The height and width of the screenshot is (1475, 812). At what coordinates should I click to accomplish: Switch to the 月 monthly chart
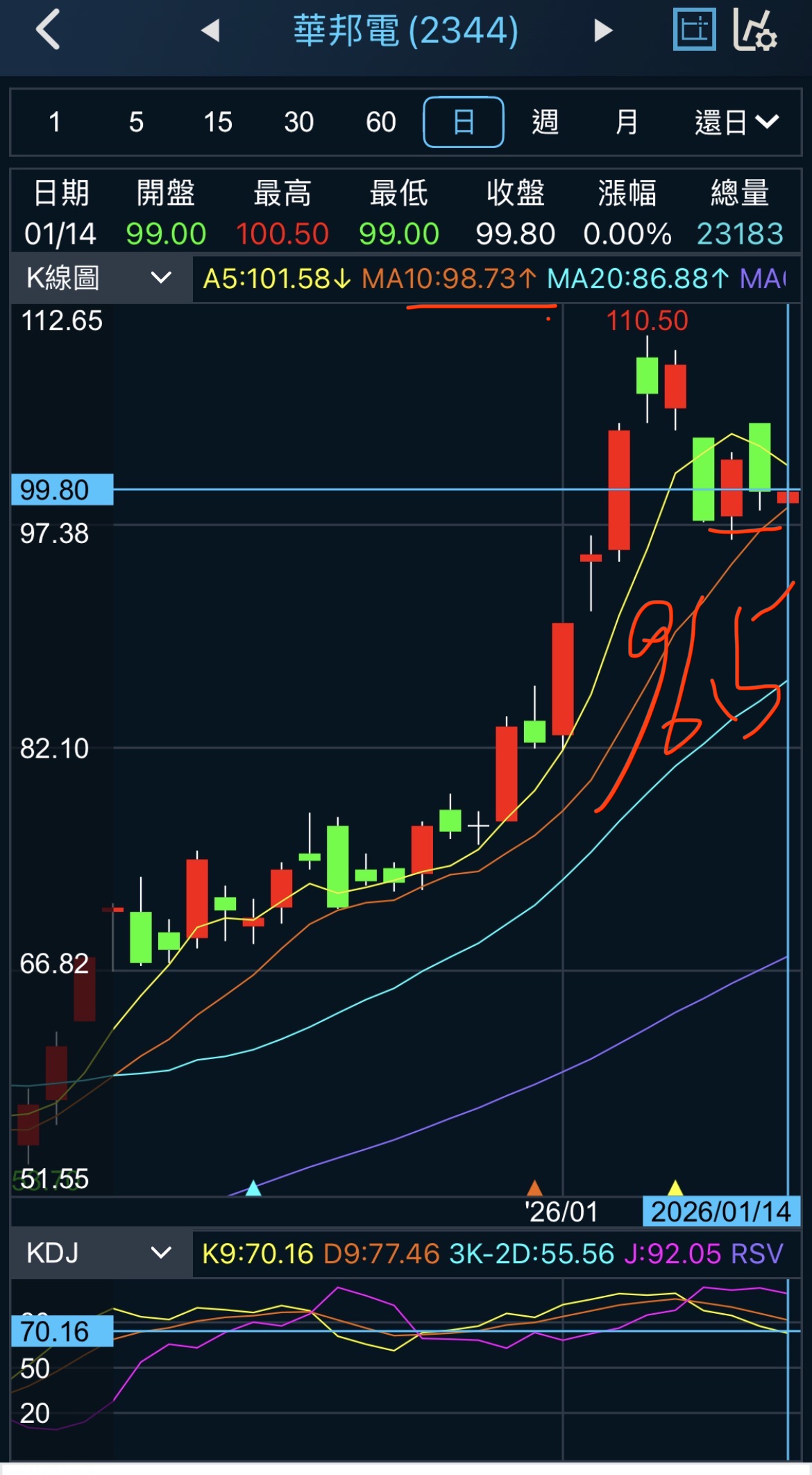(x=627, y=122)
